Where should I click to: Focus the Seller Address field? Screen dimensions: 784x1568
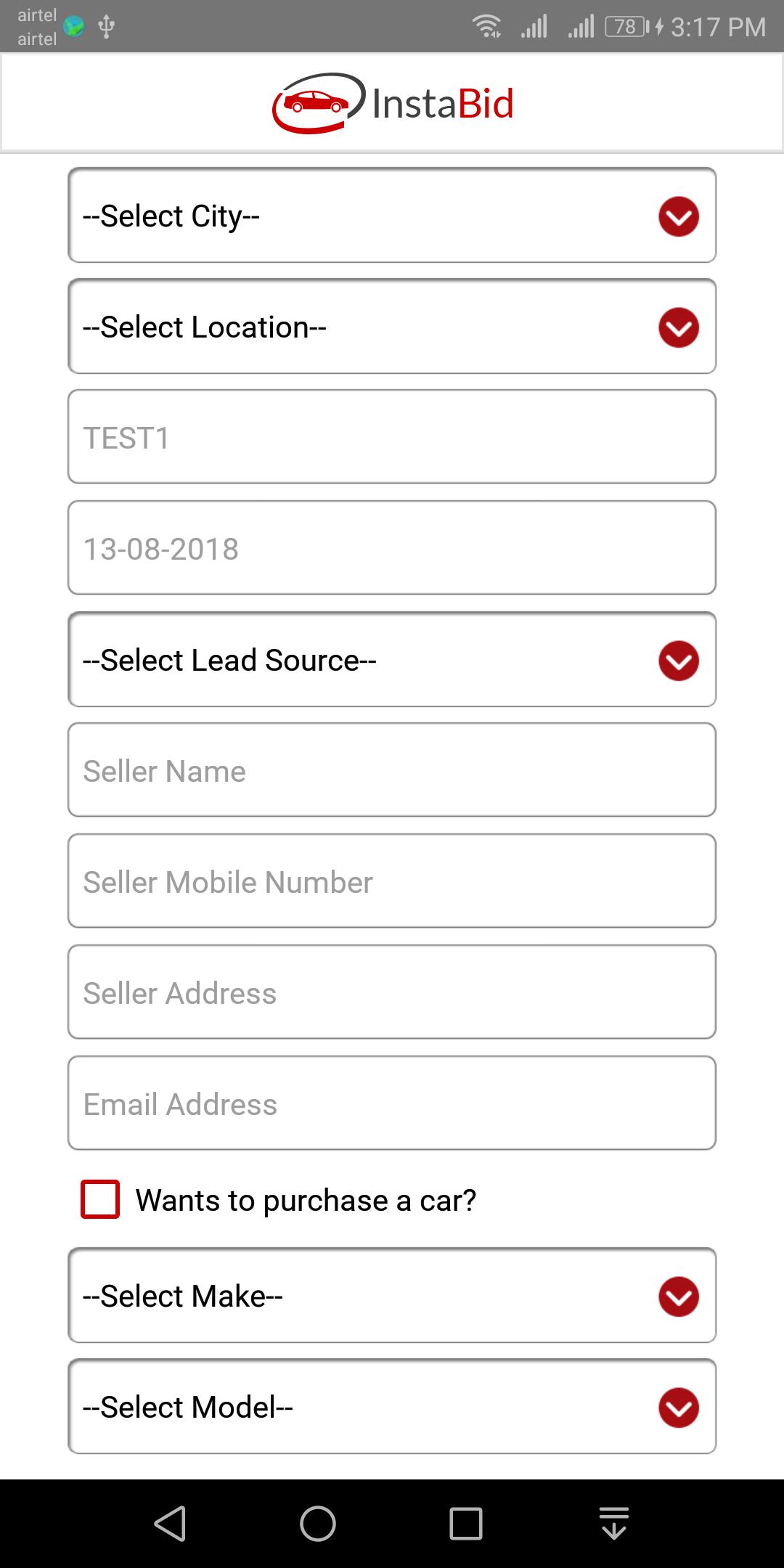(392, 992)
